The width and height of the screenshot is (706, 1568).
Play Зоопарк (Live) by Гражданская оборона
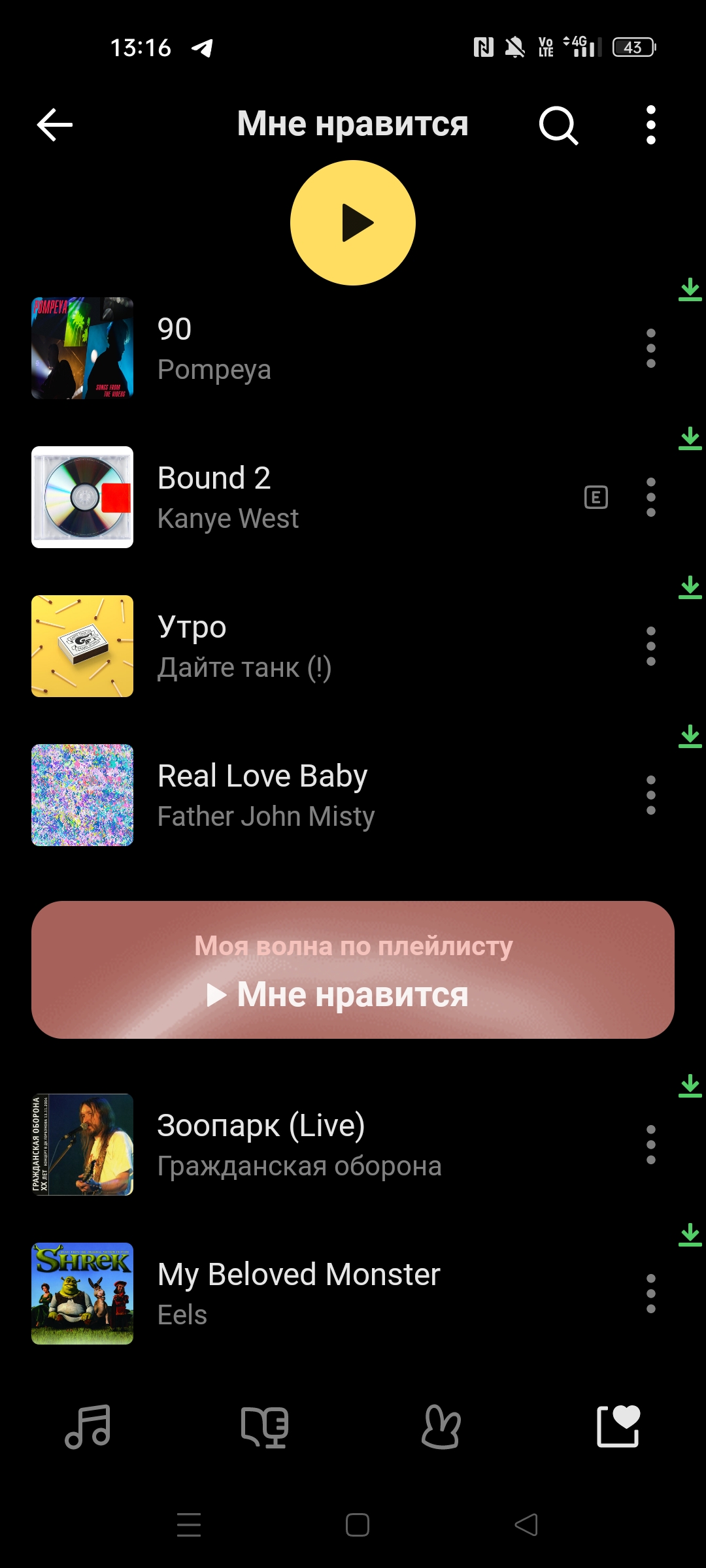point(327,1145)
